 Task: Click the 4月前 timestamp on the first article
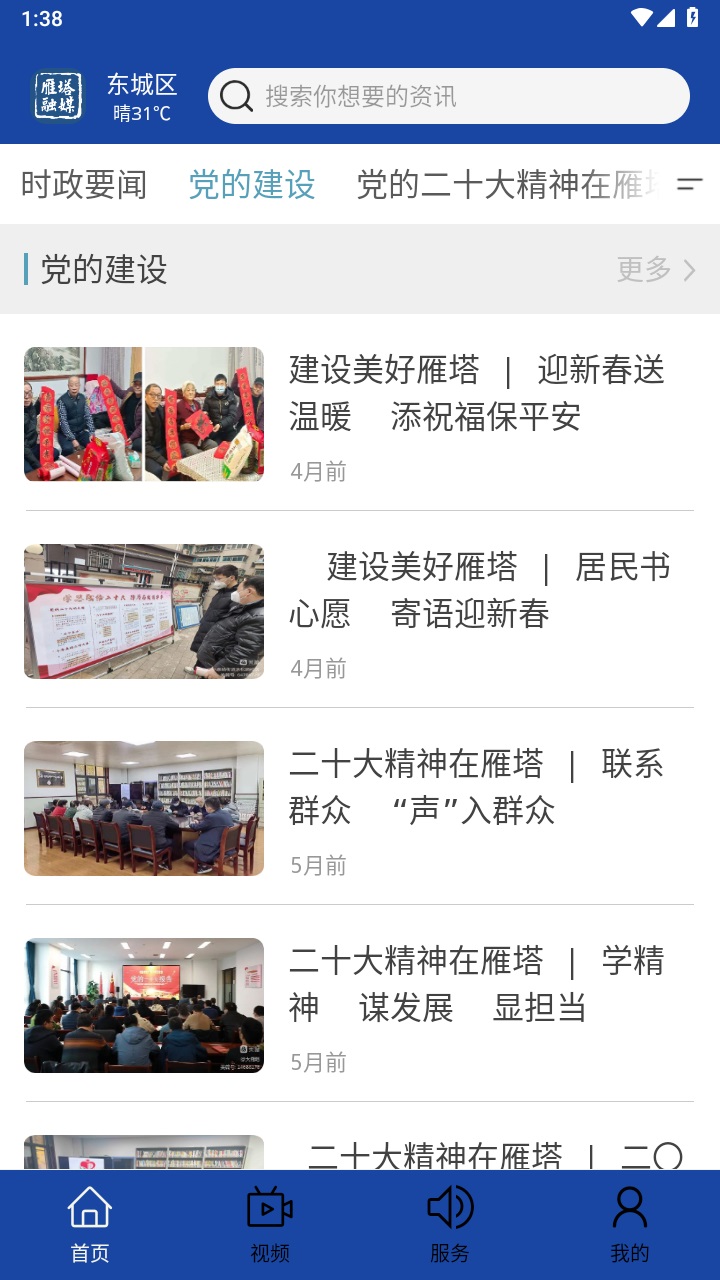[317, 471]
